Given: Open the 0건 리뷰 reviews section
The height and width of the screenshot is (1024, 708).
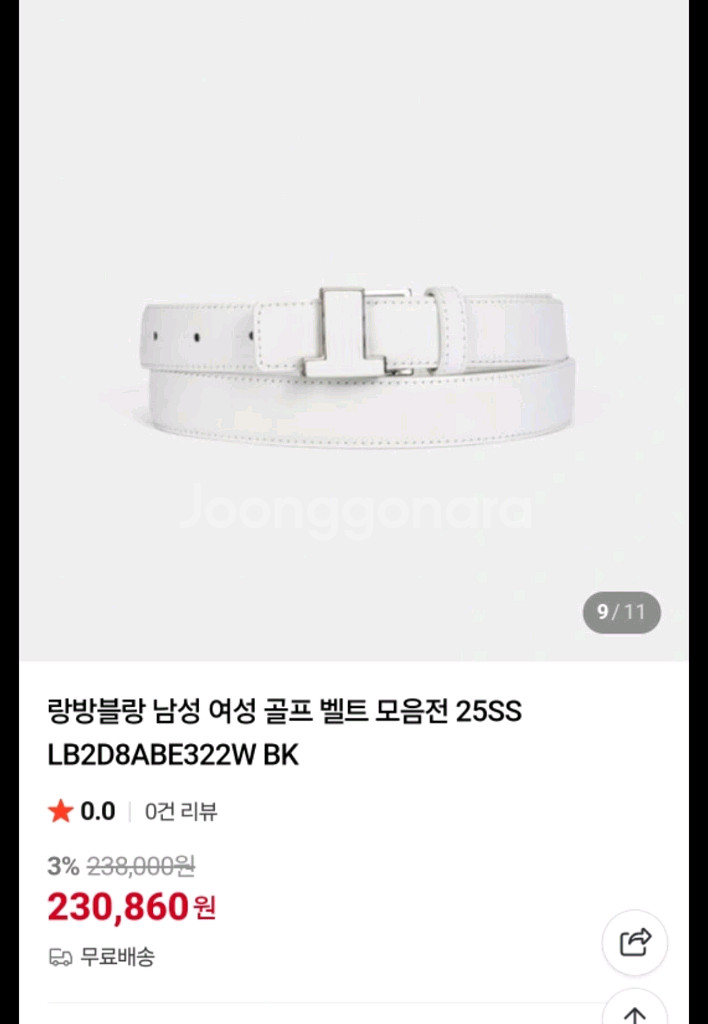Looking at the screenshot, I should tap(181, 811).
